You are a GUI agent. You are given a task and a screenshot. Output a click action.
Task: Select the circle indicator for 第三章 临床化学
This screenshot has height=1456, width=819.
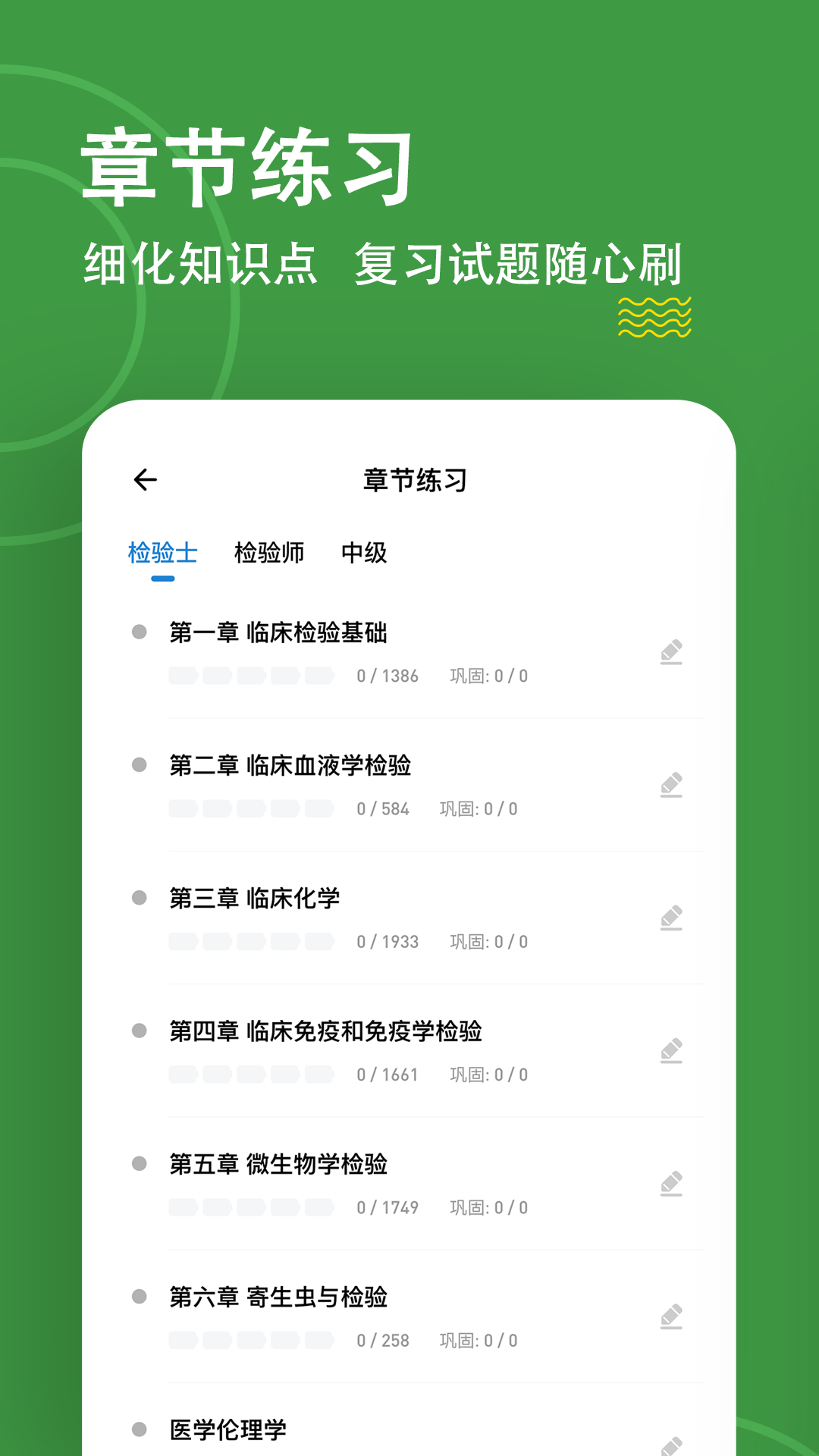pyautogui.click(x=139, y=897)
